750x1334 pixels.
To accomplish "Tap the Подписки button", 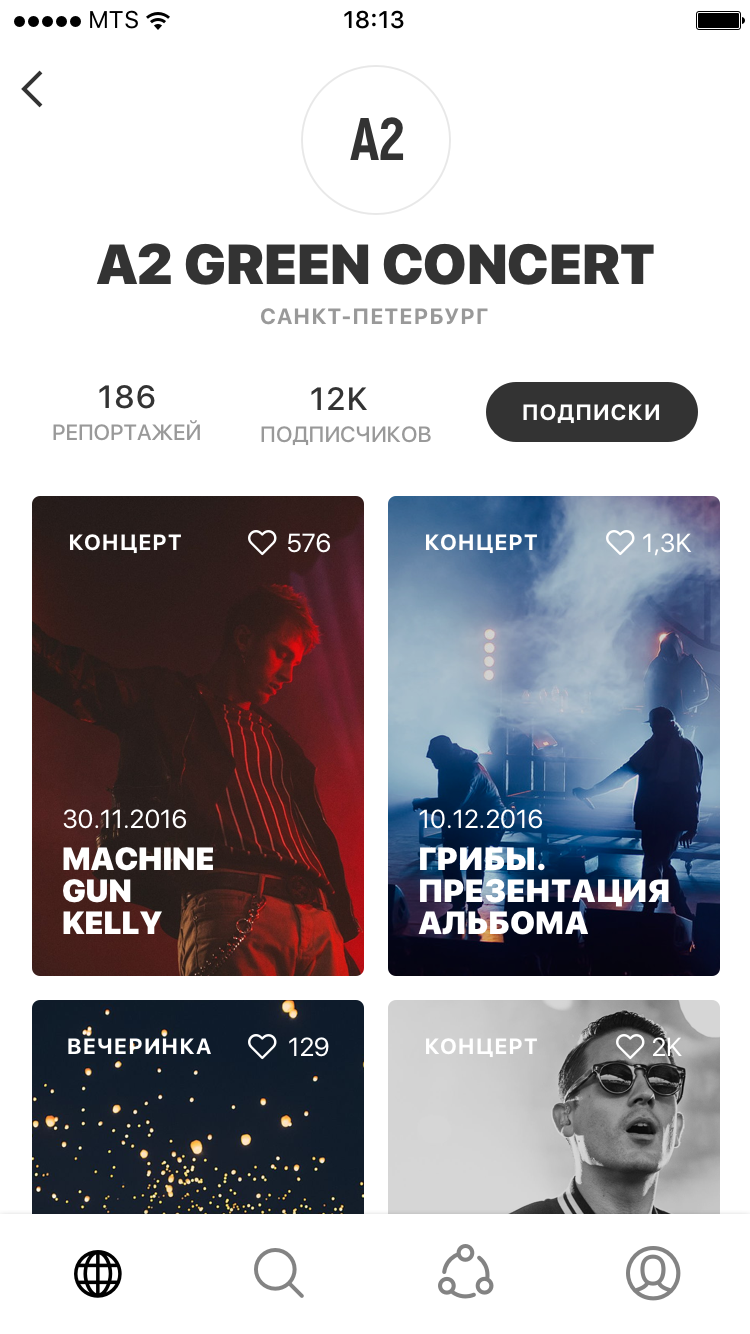I will coord(591,412).
